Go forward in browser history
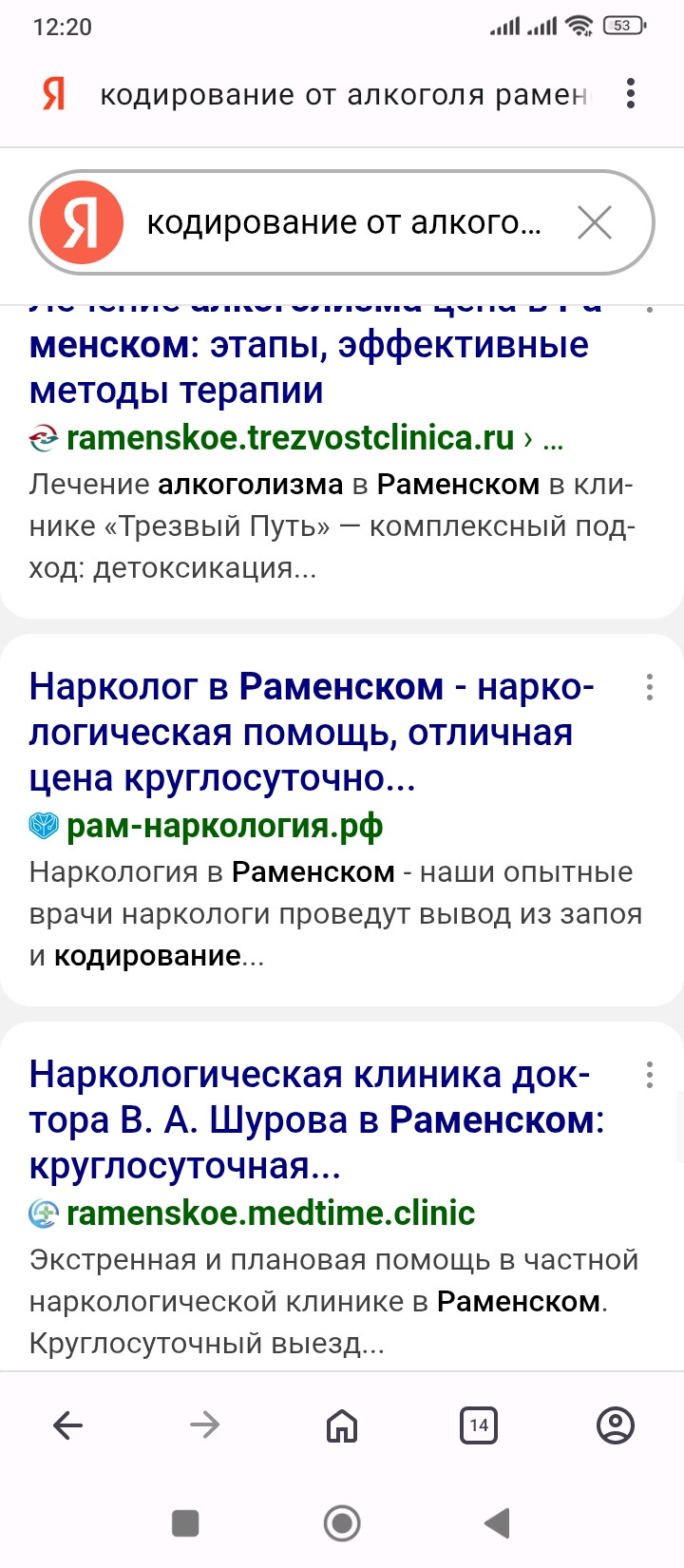 205,1425
